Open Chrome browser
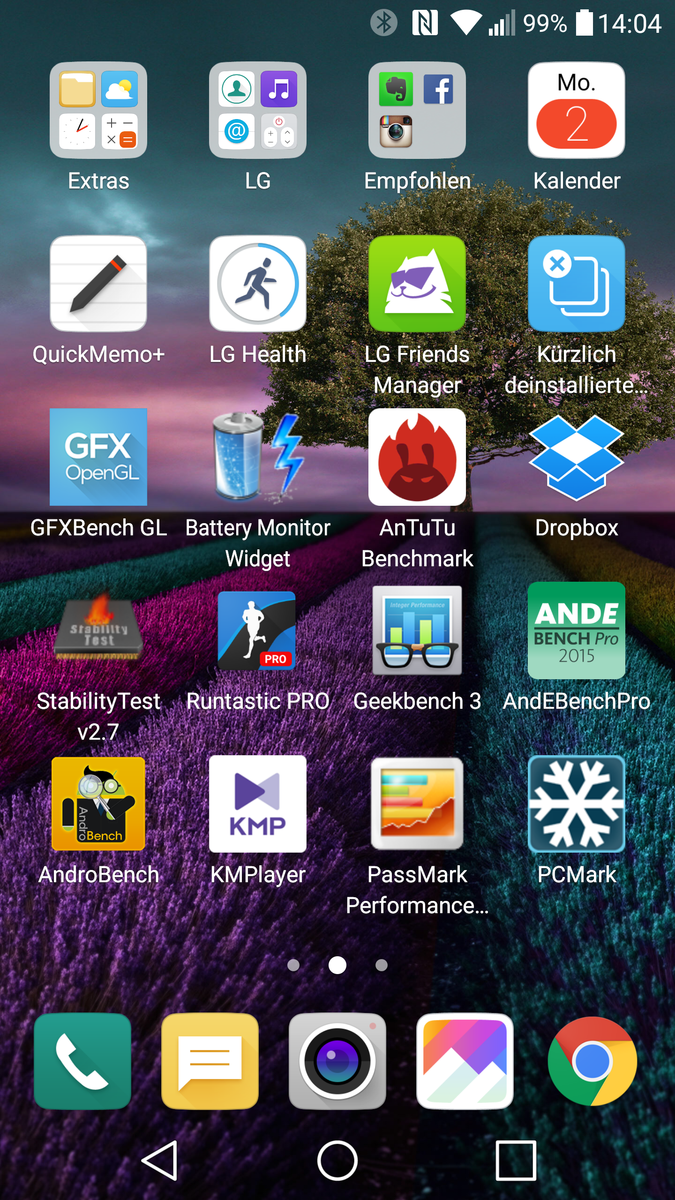The image size is (675, 1200). coord(592,1061)
